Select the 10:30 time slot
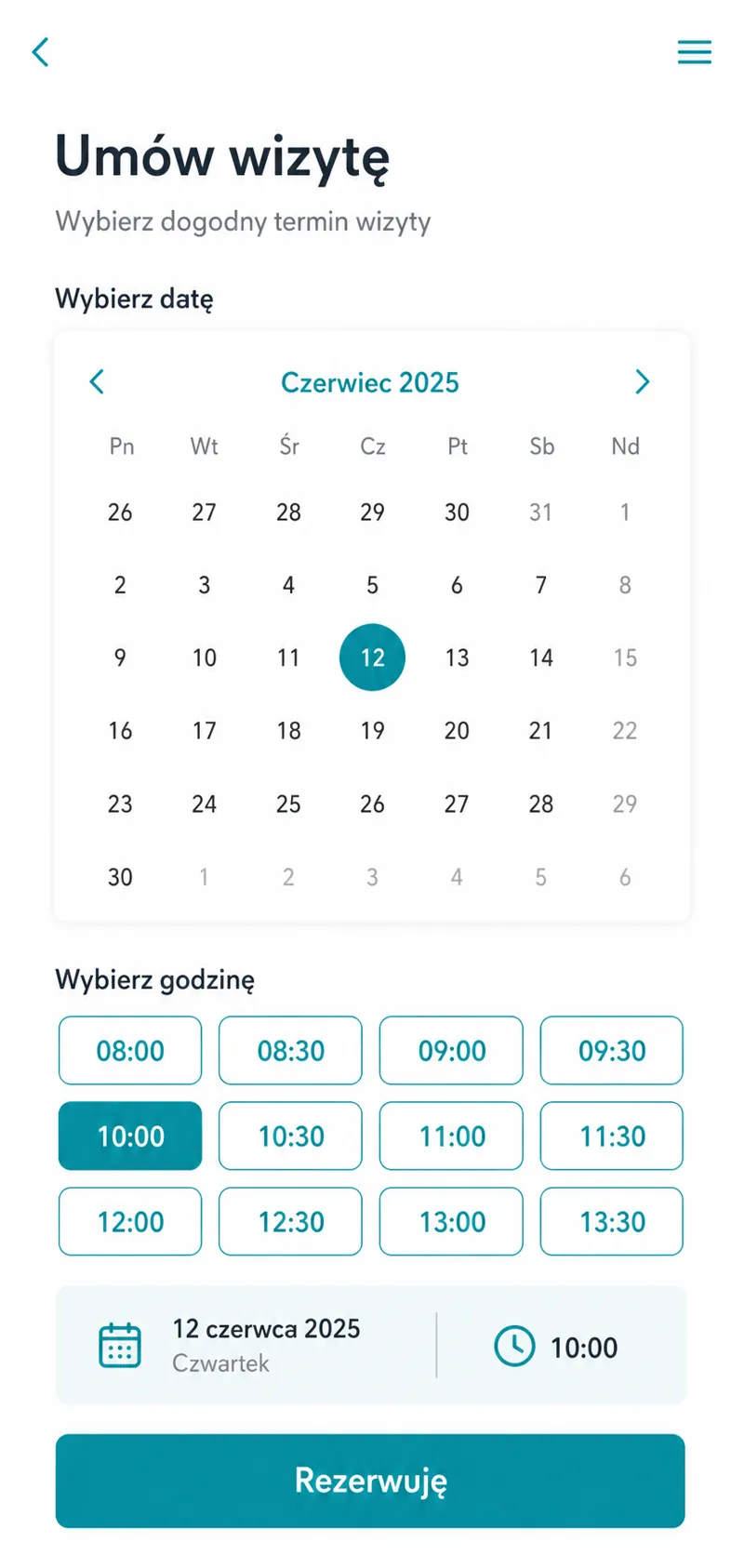 (290, 1136)
